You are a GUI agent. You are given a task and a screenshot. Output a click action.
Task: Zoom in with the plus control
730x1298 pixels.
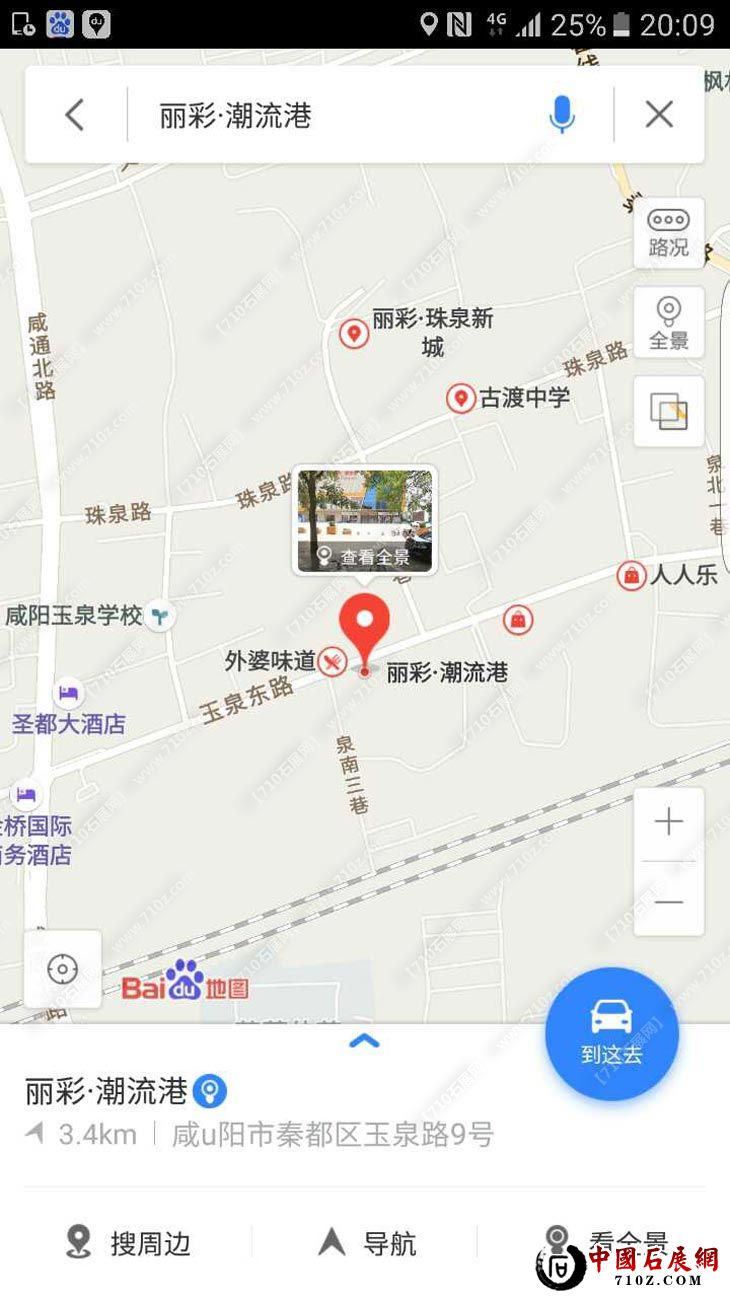(667, 820)
